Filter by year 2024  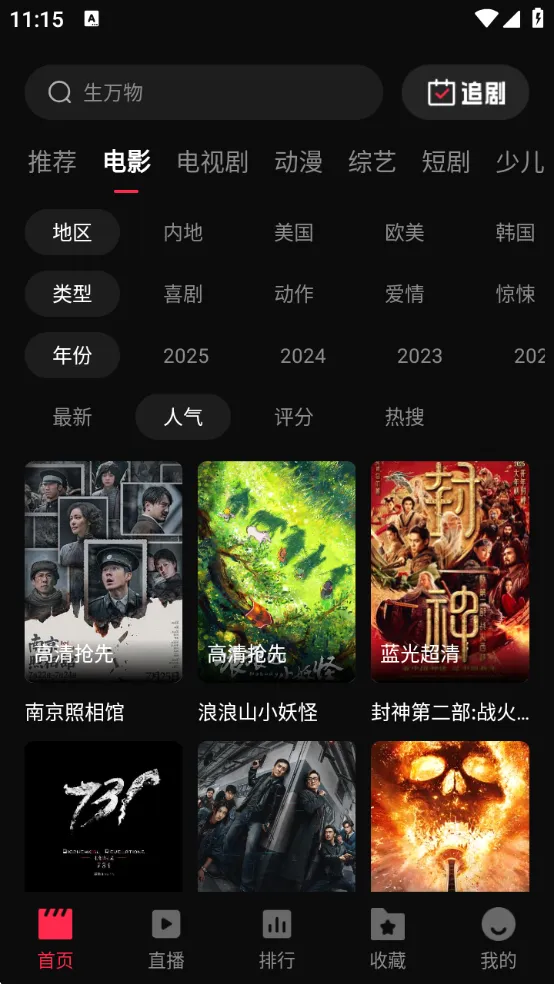pyautogui.click(x=303, y=356)
